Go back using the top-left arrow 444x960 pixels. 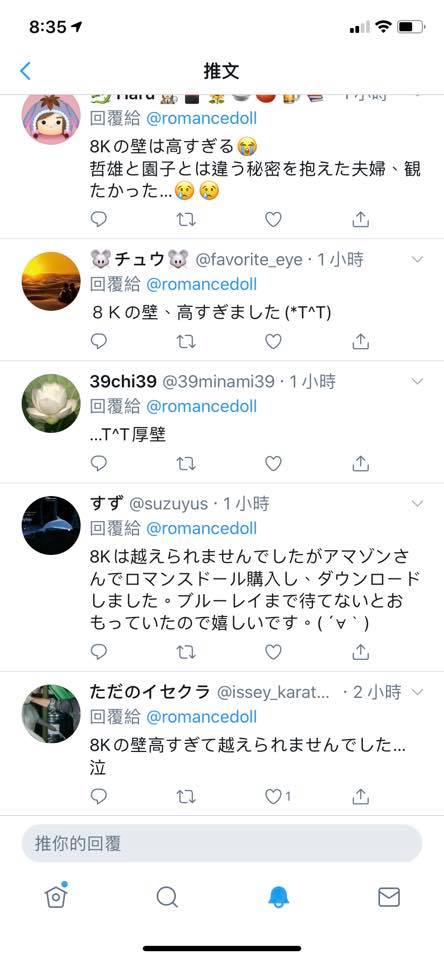click(x=25, y=71)
